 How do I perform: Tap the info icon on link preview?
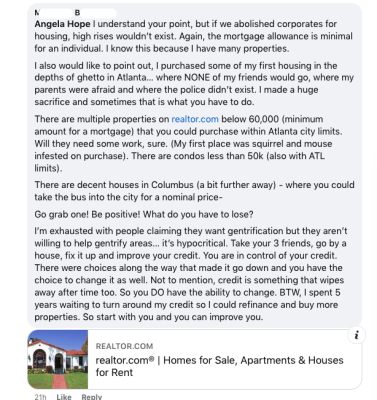point(356,335)
